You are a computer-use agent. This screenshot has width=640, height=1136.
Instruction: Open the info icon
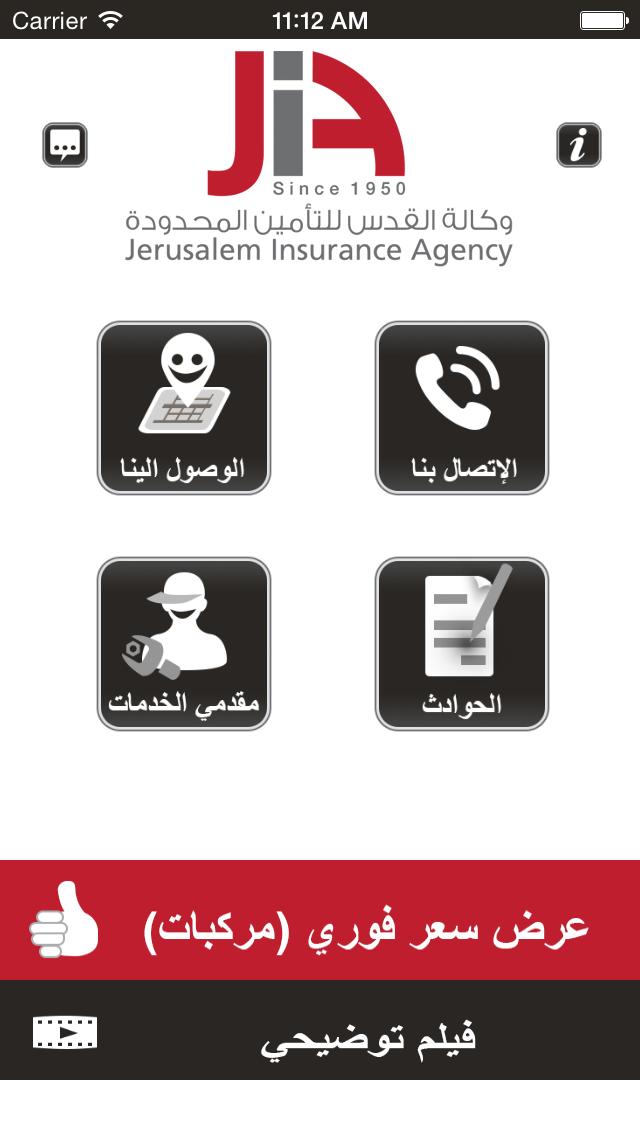click(578, 145)
